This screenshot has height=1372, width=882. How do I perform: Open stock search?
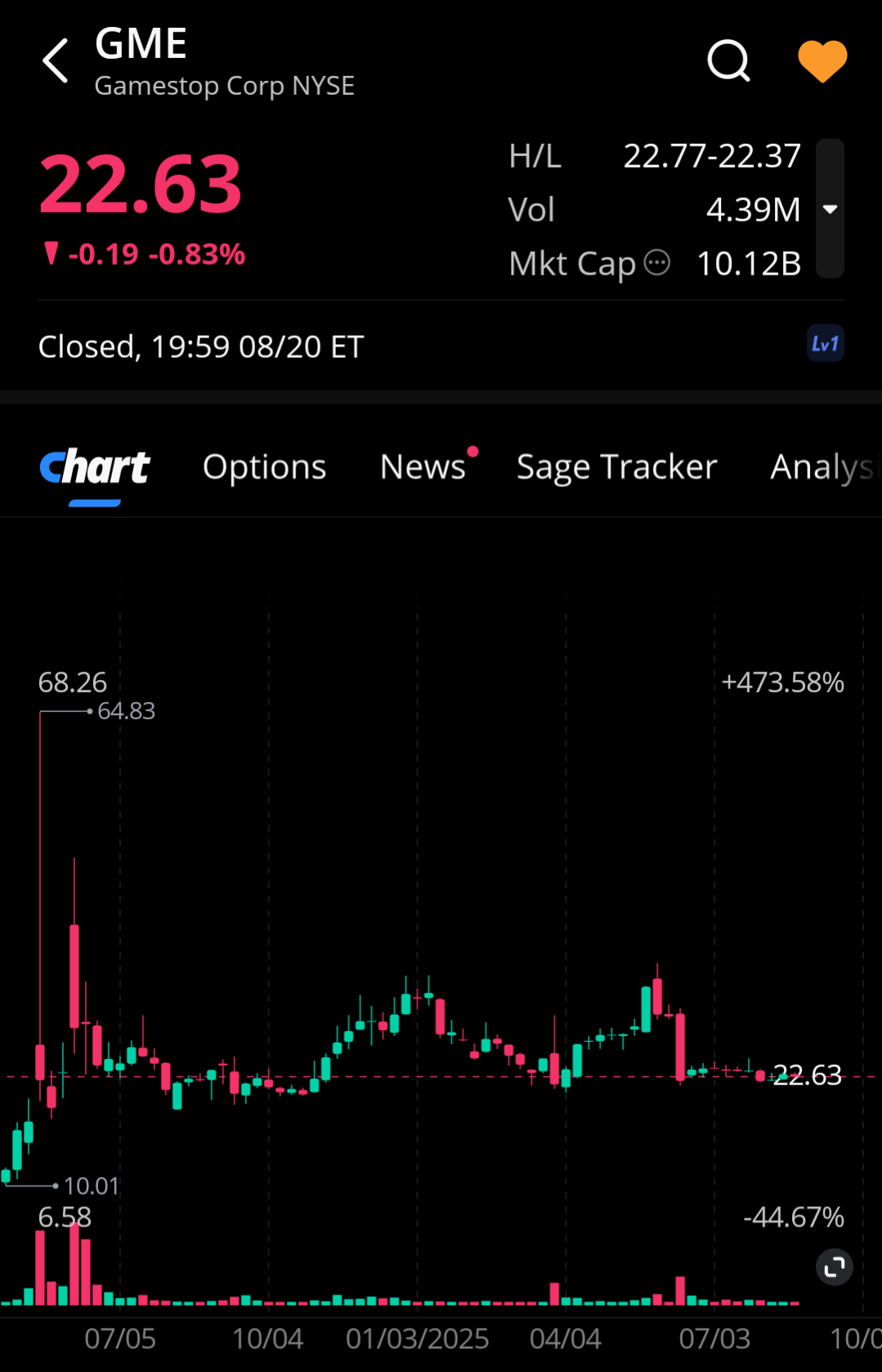click(728, 61)
